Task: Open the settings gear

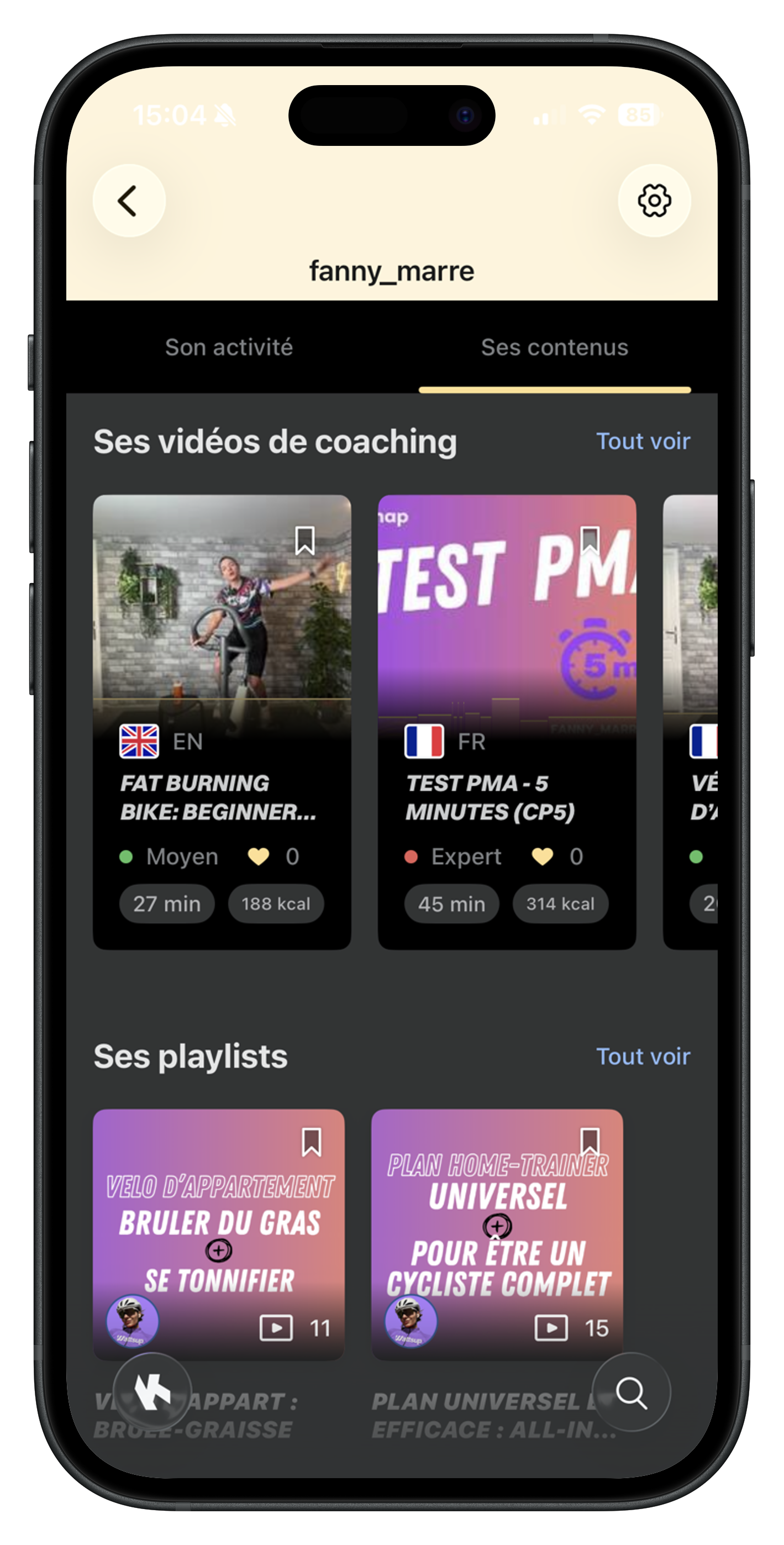Action: tap(654, 201)
